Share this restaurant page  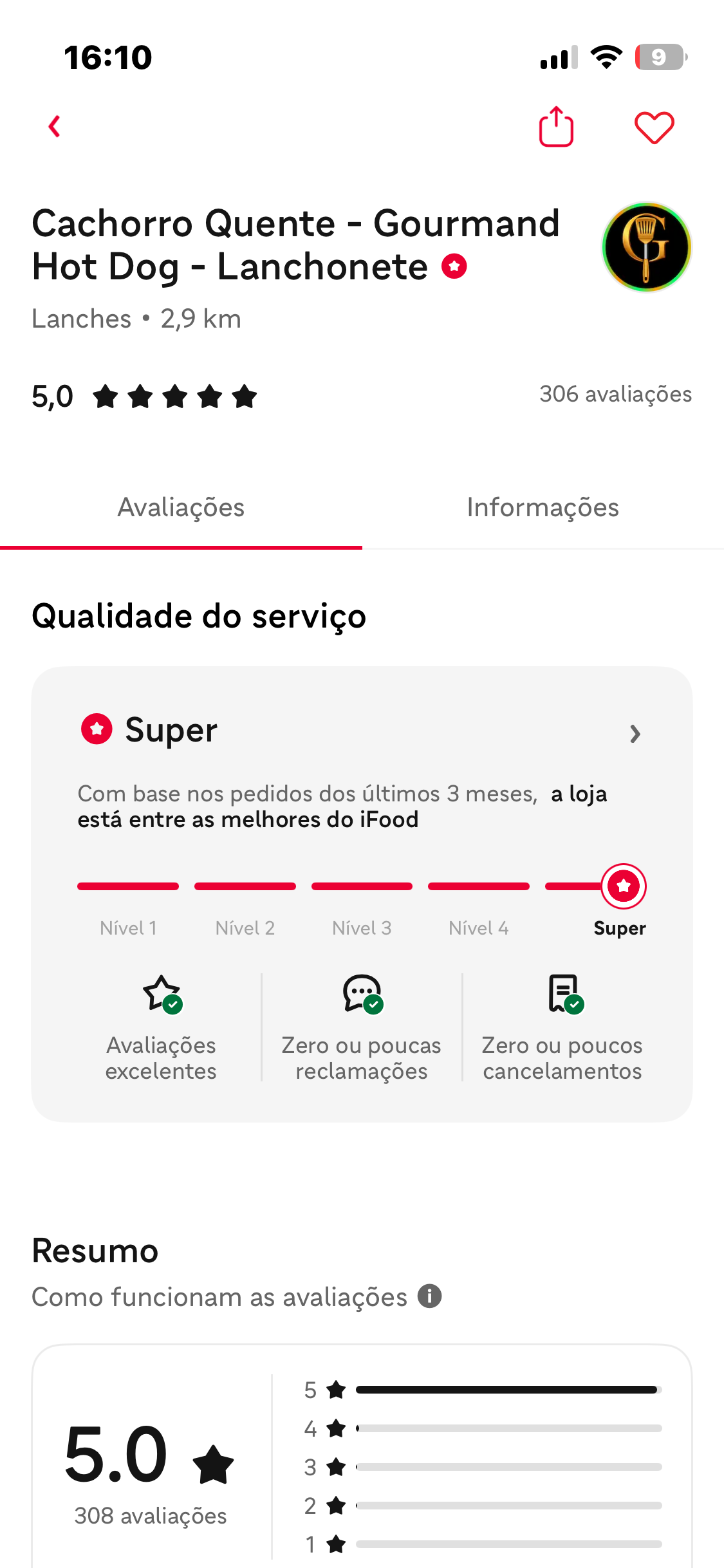[x=556, y=127]
